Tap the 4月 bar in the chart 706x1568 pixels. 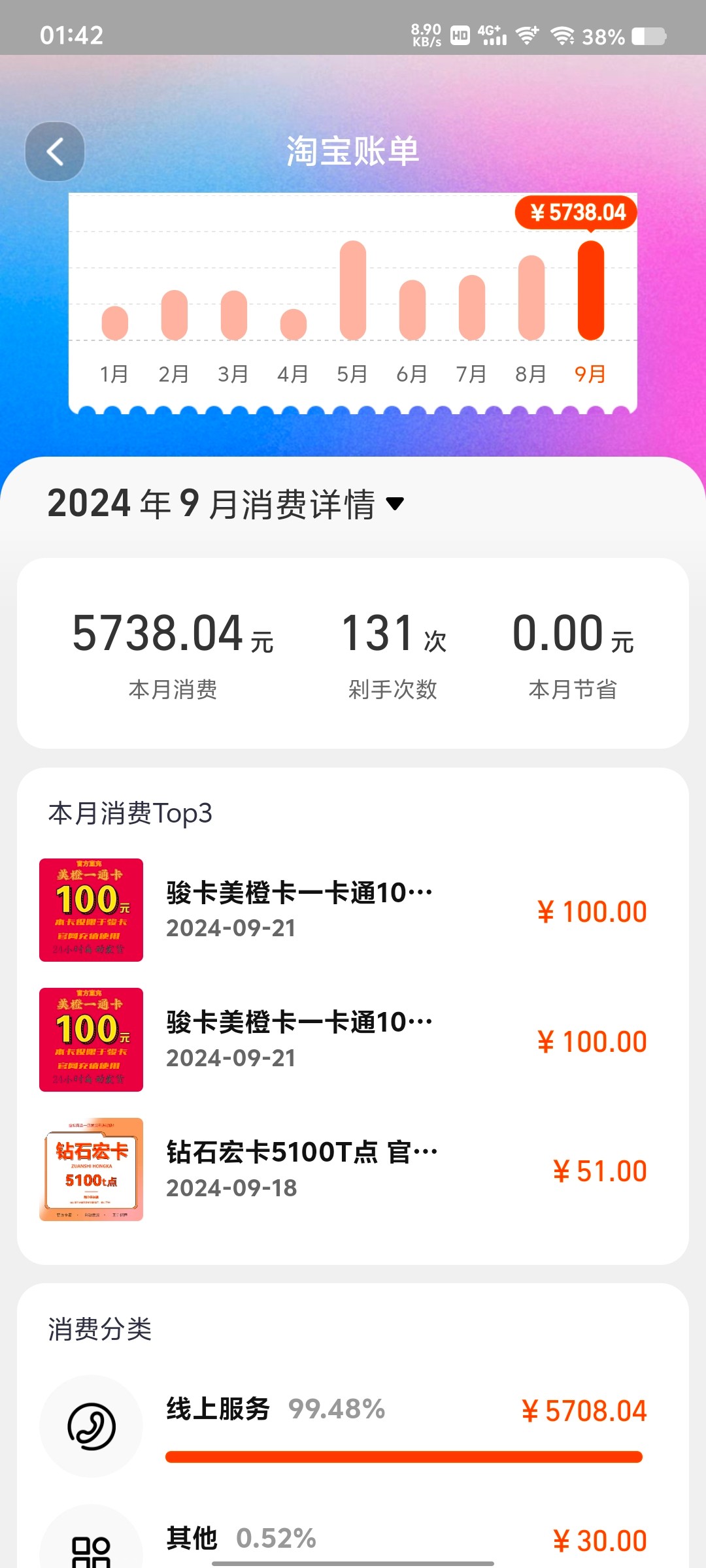(294, 325)
